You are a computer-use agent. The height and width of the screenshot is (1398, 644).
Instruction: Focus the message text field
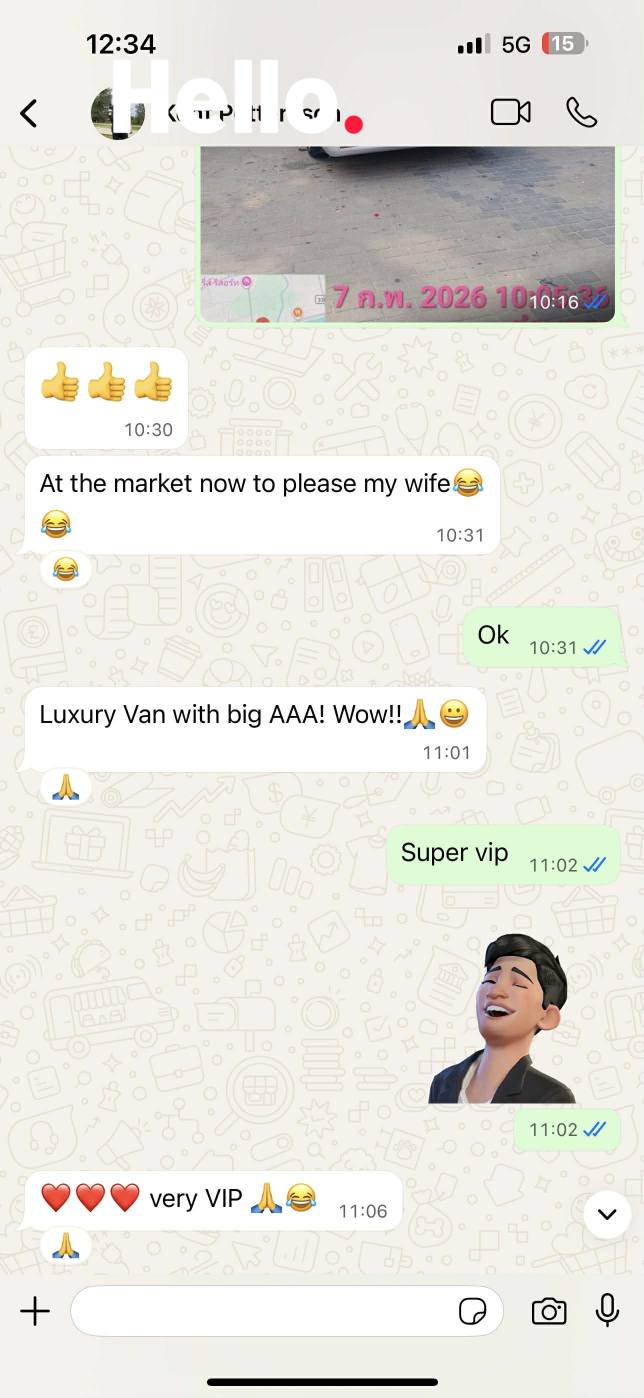pyautogui.click(x=260, y=1311)
